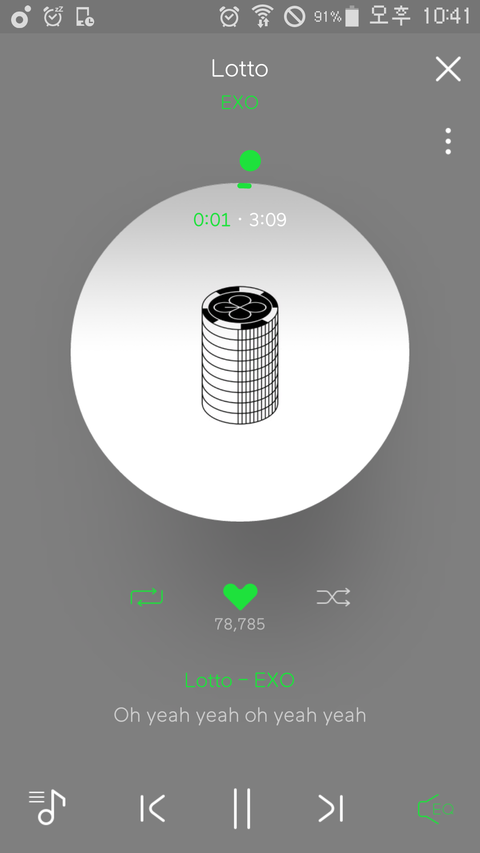Skip to the previous track

tap(152, 808)
